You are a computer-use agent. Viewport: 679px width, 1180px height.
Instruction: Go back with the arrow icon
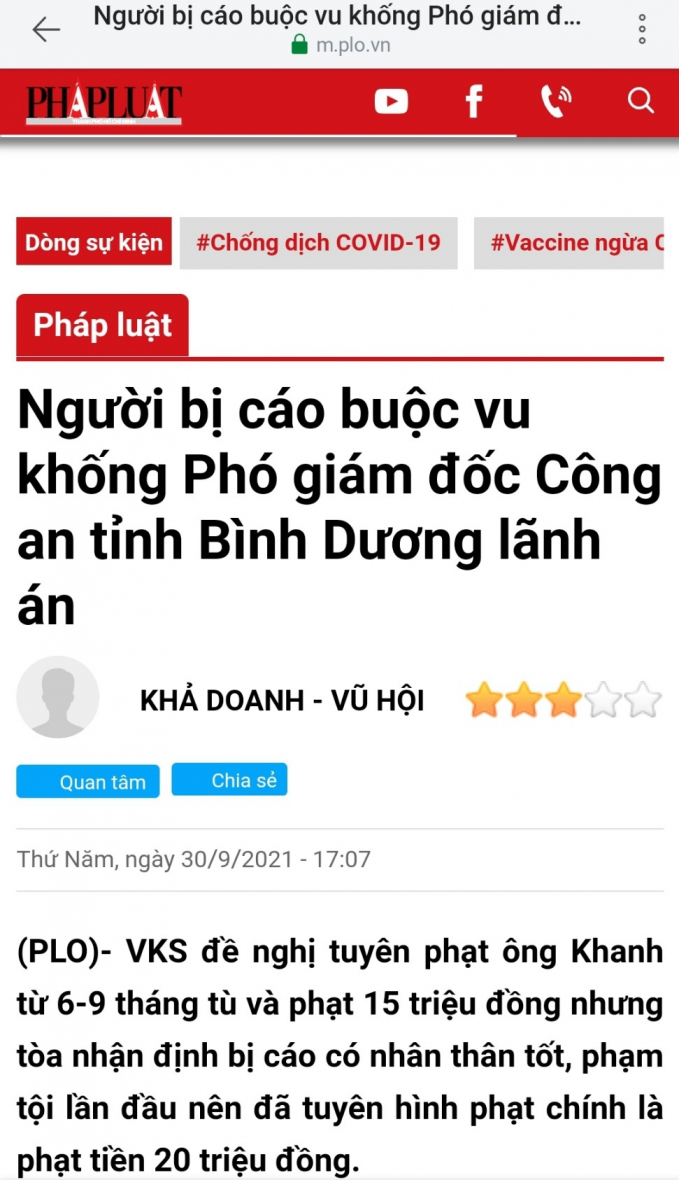point(46,30)
